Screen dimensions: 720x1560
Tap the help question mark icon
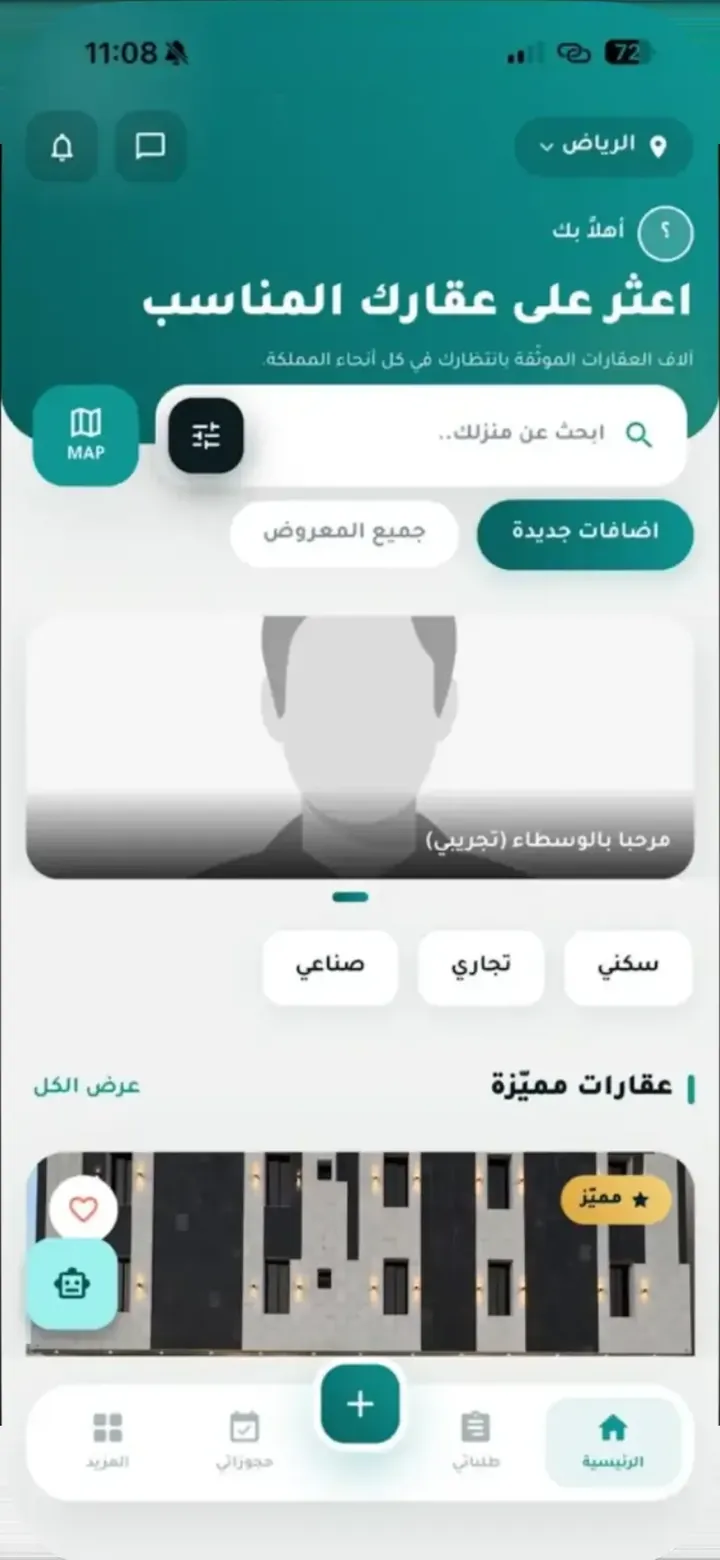coord(665,231)
